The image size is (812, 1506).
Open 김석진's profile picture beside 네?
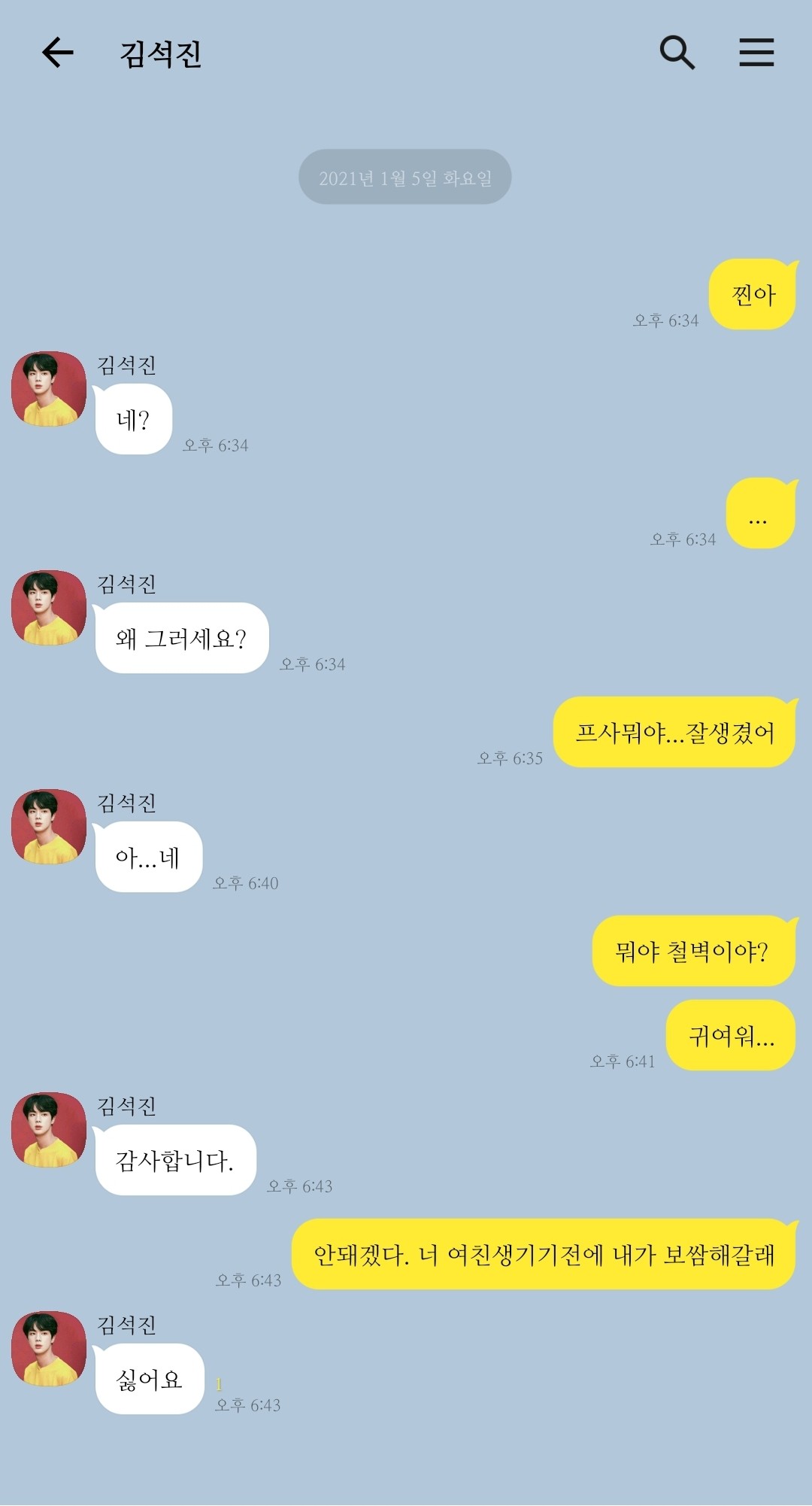coord(49,388)
